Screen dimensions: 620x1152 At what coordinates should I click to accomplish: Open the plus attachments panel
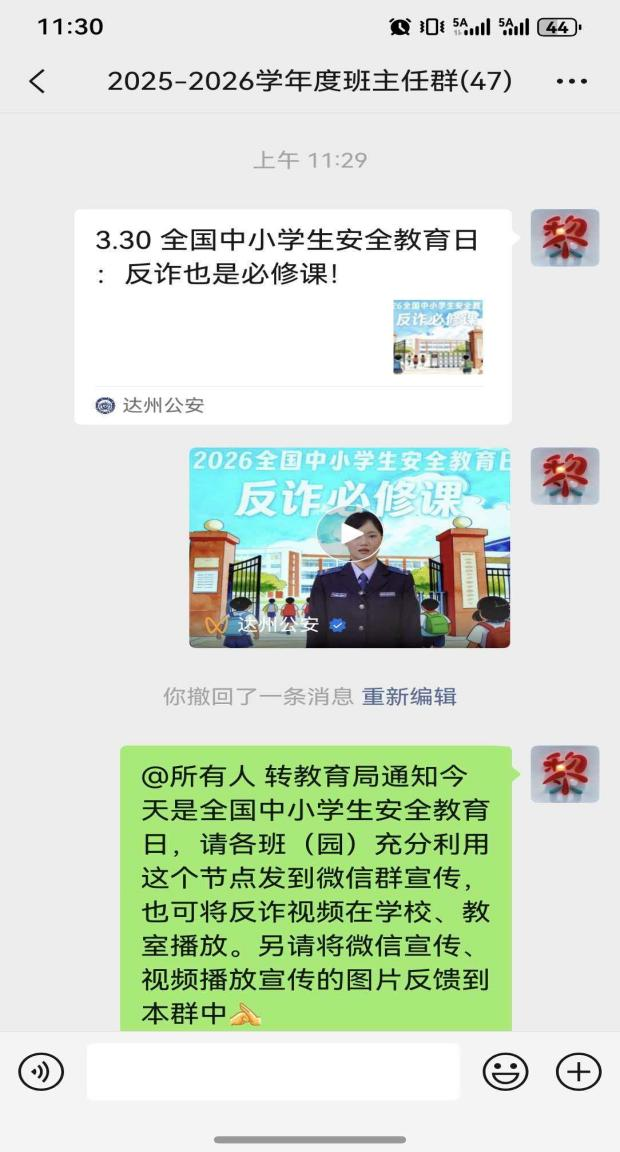point(578,1072)
